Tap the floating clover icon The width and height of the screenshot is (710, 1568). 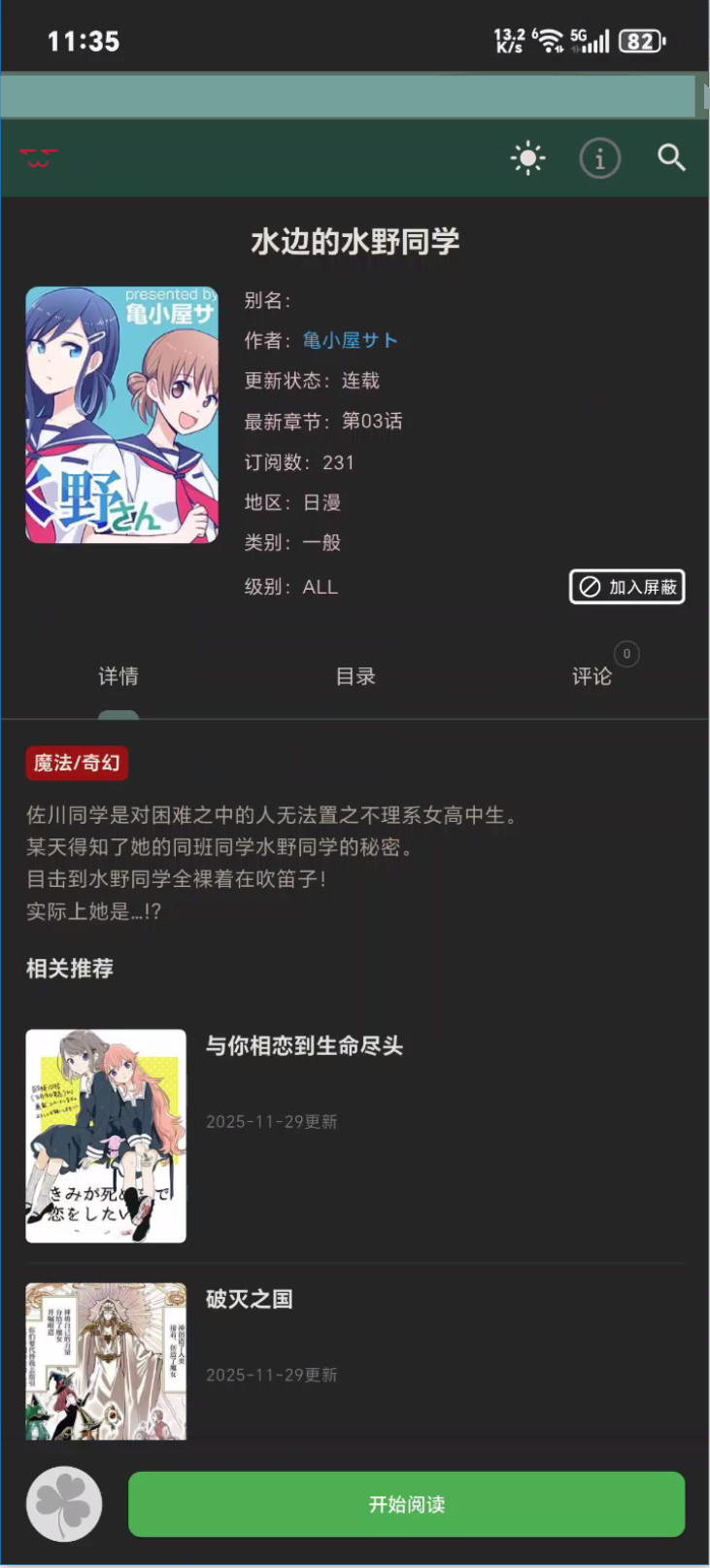[63, 1503]
